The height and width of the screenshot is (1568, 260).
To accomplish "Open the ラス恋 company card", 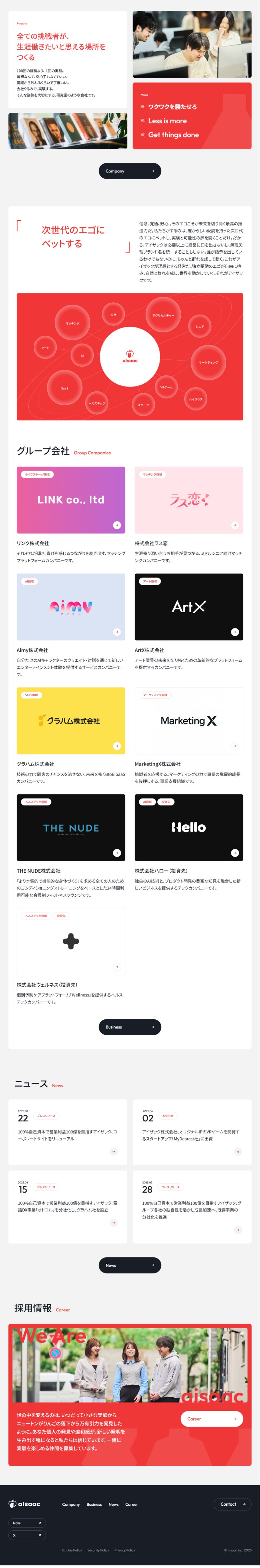I will (189, 500).
